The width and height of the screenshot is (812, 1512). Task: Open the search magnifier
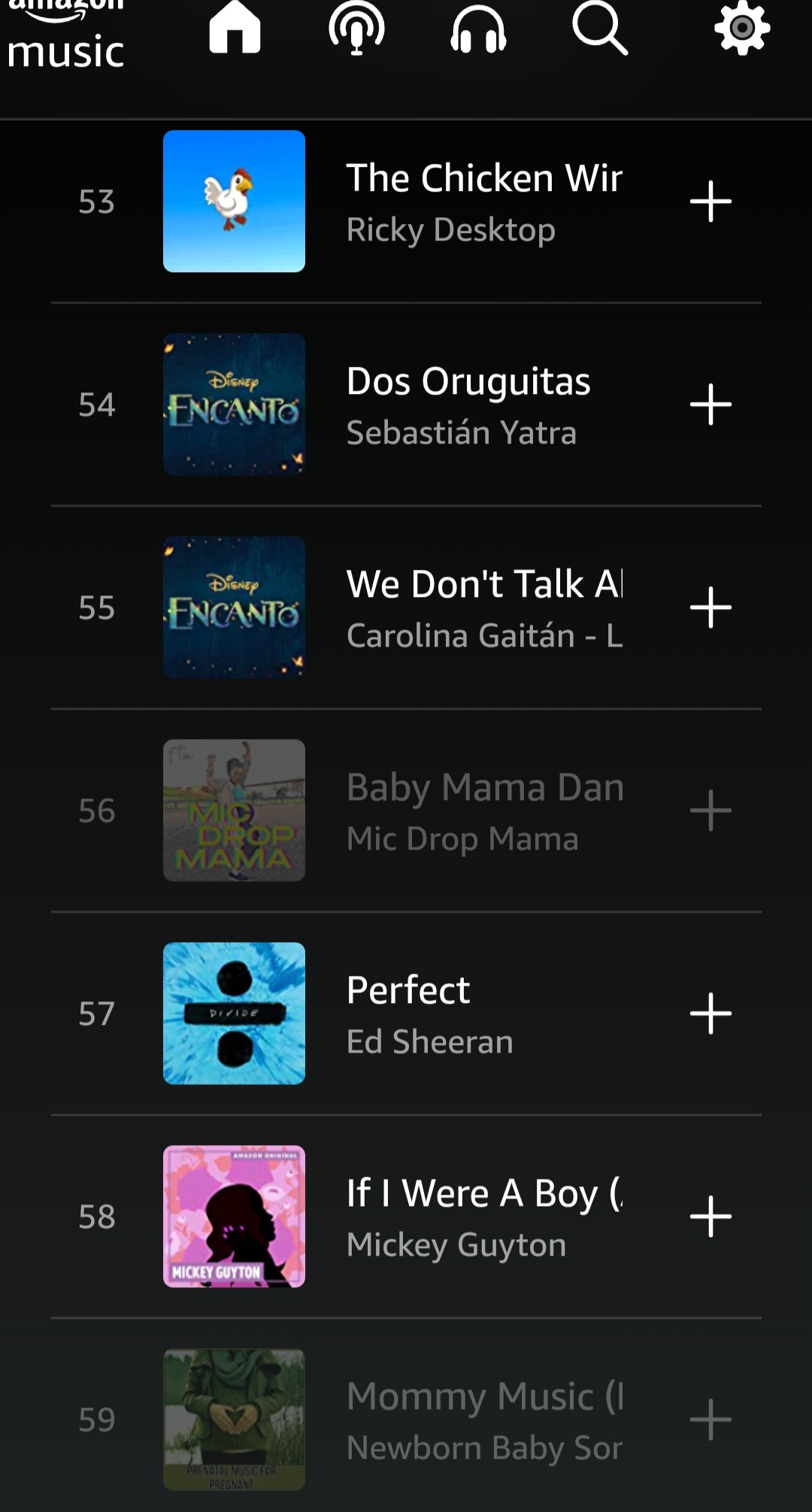(600, 29)
